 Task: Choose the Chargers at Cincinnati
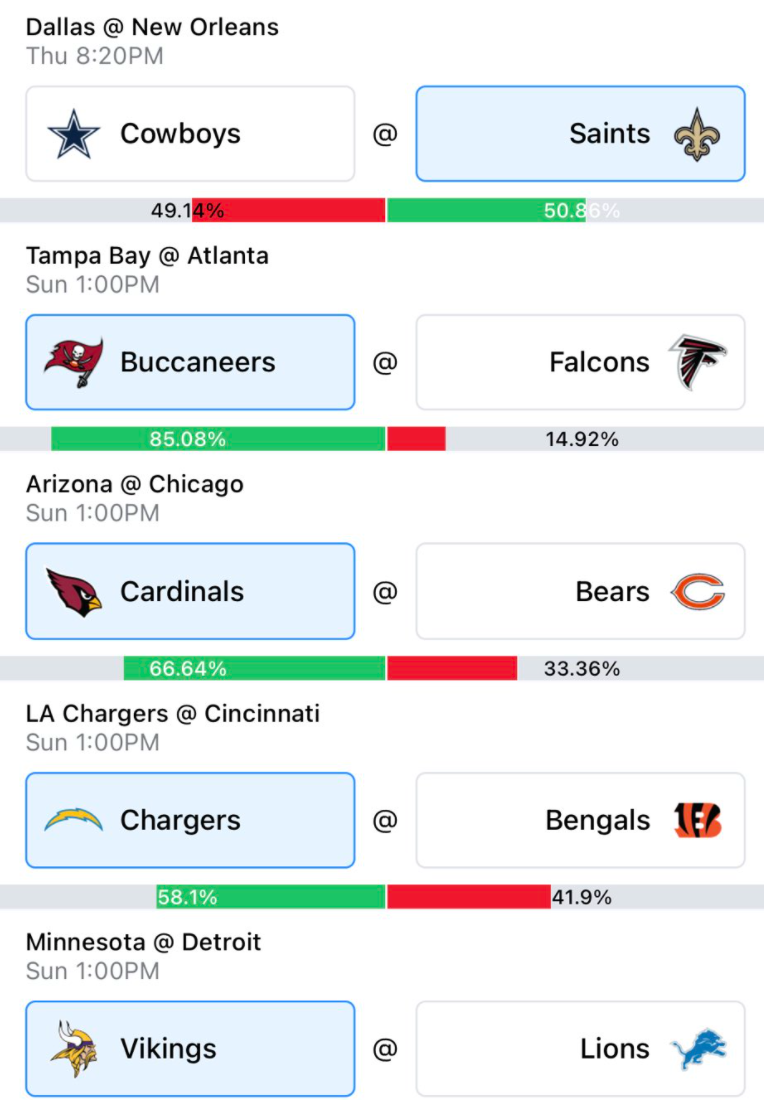pyautogui.click(x=190, y=820)
